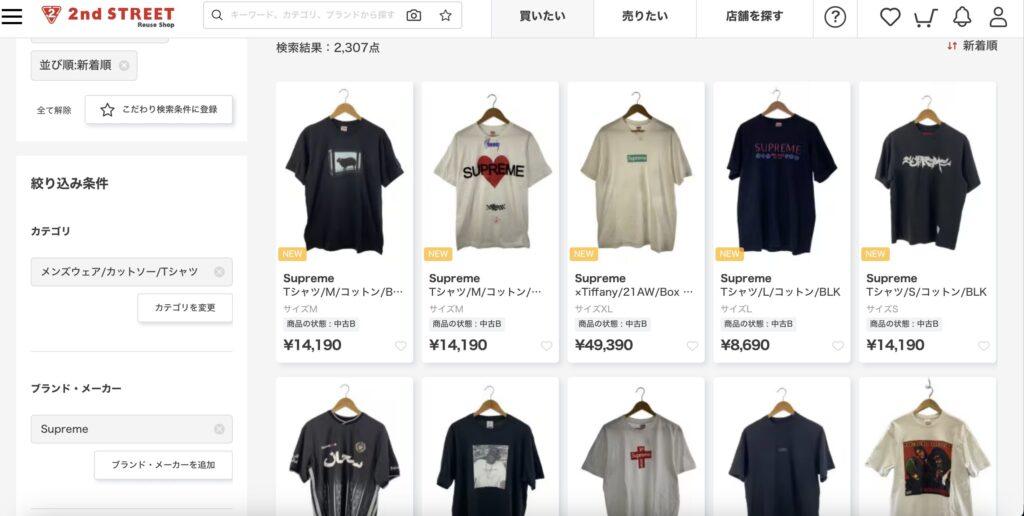Tap カテゴリを変更 button
Viewport: 1024px width, 516px height.
185,308
